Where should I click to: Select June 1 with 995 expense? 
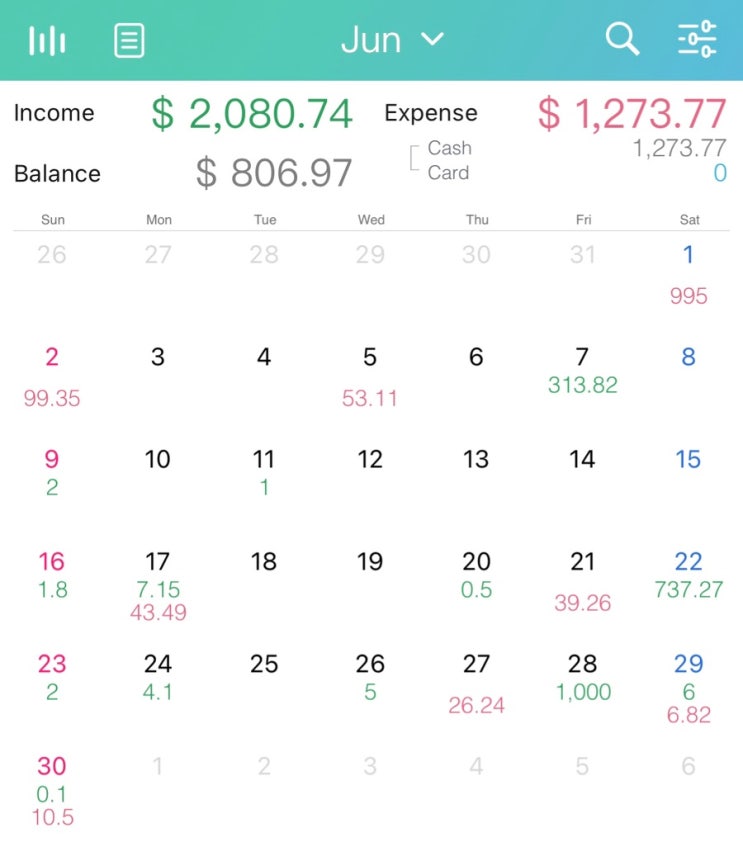click(688, 274)
